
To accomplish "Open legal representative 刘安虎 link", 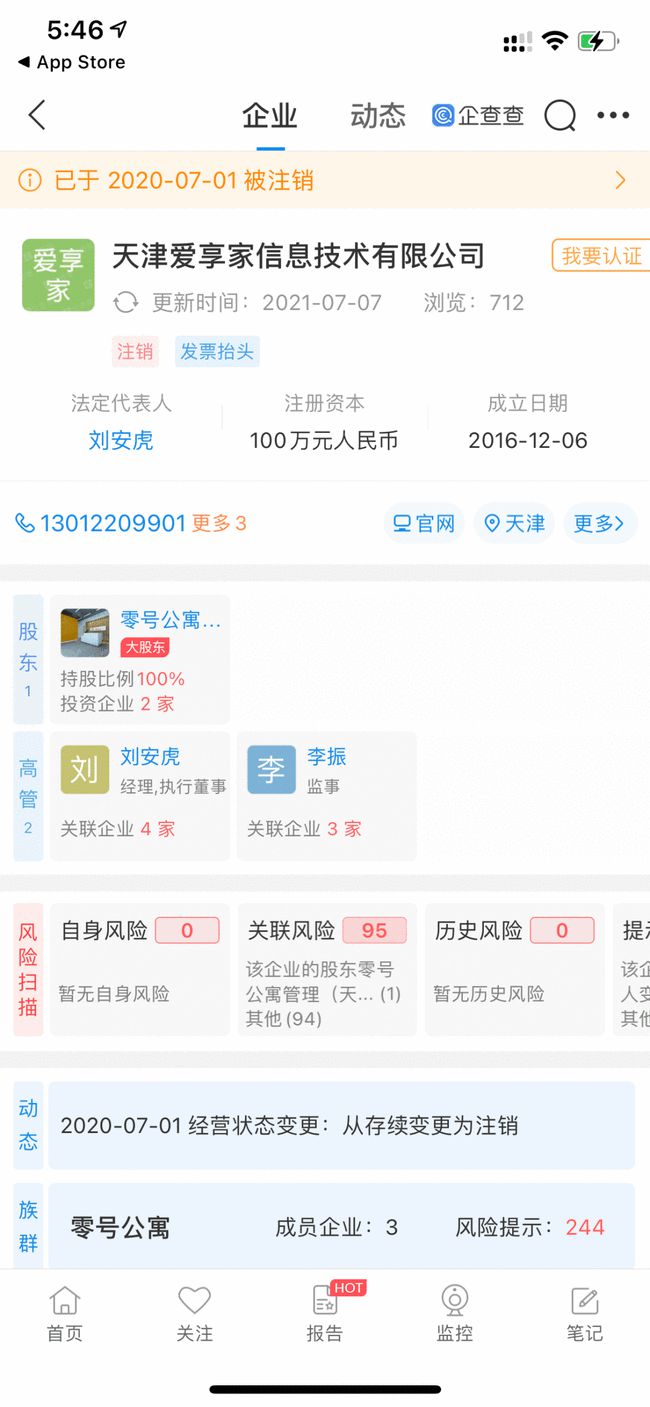I will pos(121,440).
